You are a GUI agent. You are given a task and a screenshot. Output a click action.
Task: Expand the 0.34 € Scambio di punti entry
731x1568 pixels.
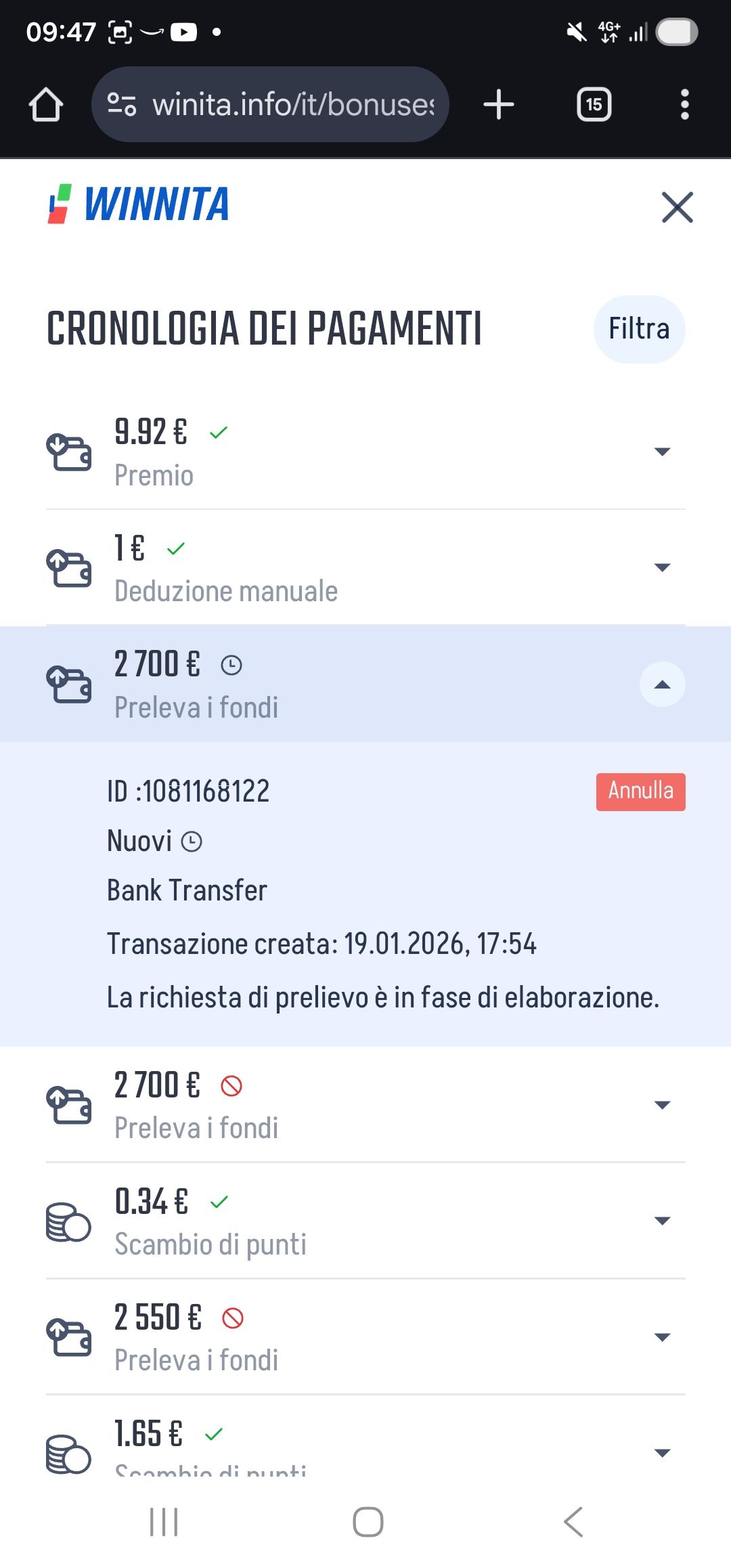pyautogui.click(x=662, y=1221)
